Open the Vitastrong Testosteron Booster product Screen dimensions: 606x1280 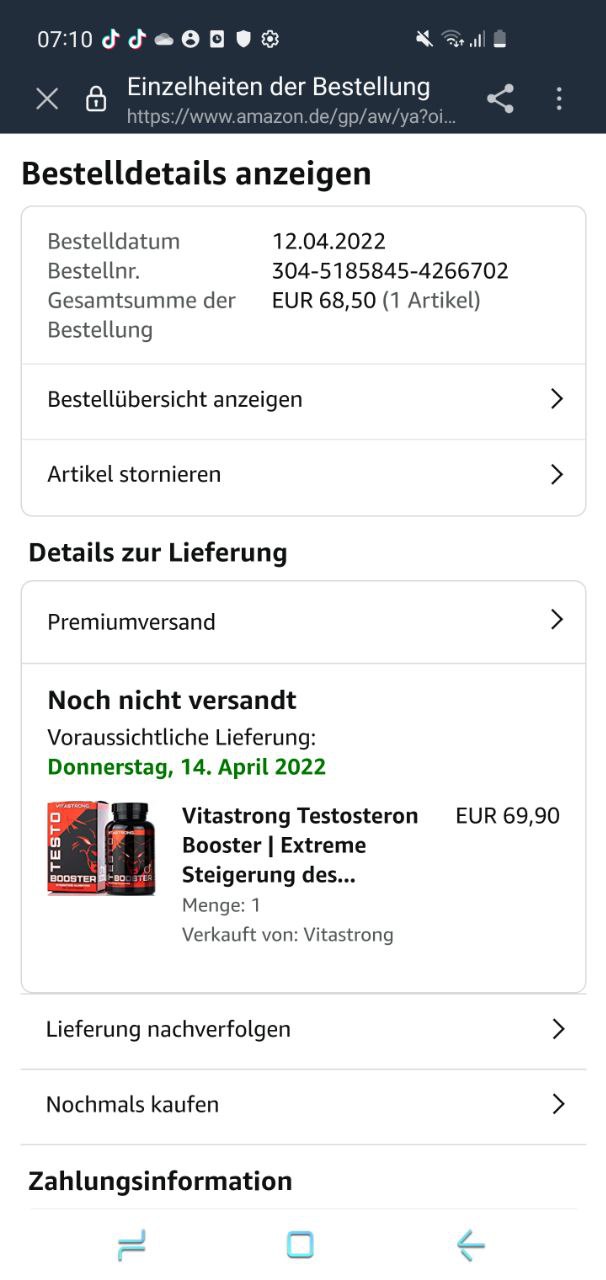(300, 845)
